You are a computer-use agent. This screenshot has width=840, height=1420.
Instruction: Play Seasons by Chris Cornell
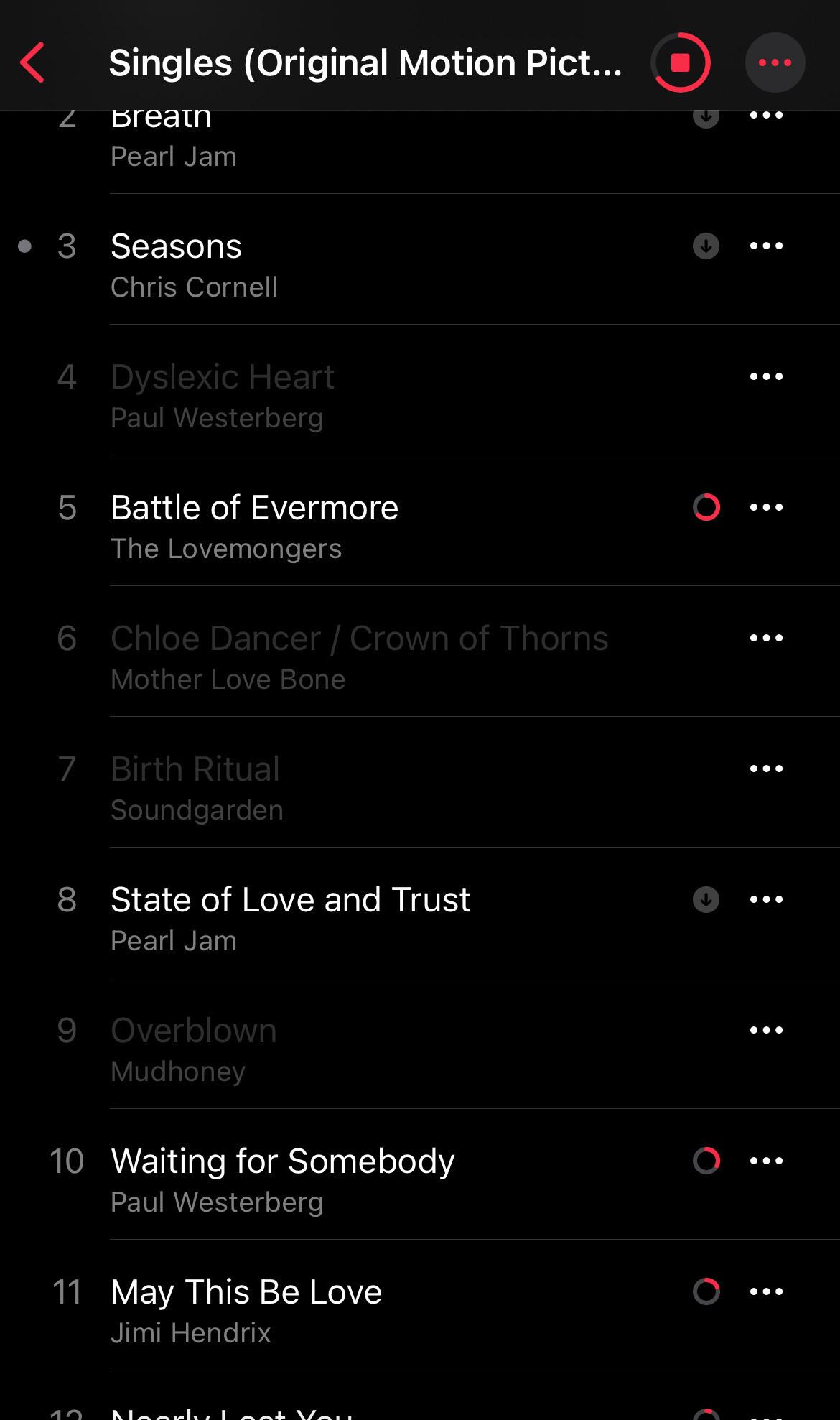[420, 259]
